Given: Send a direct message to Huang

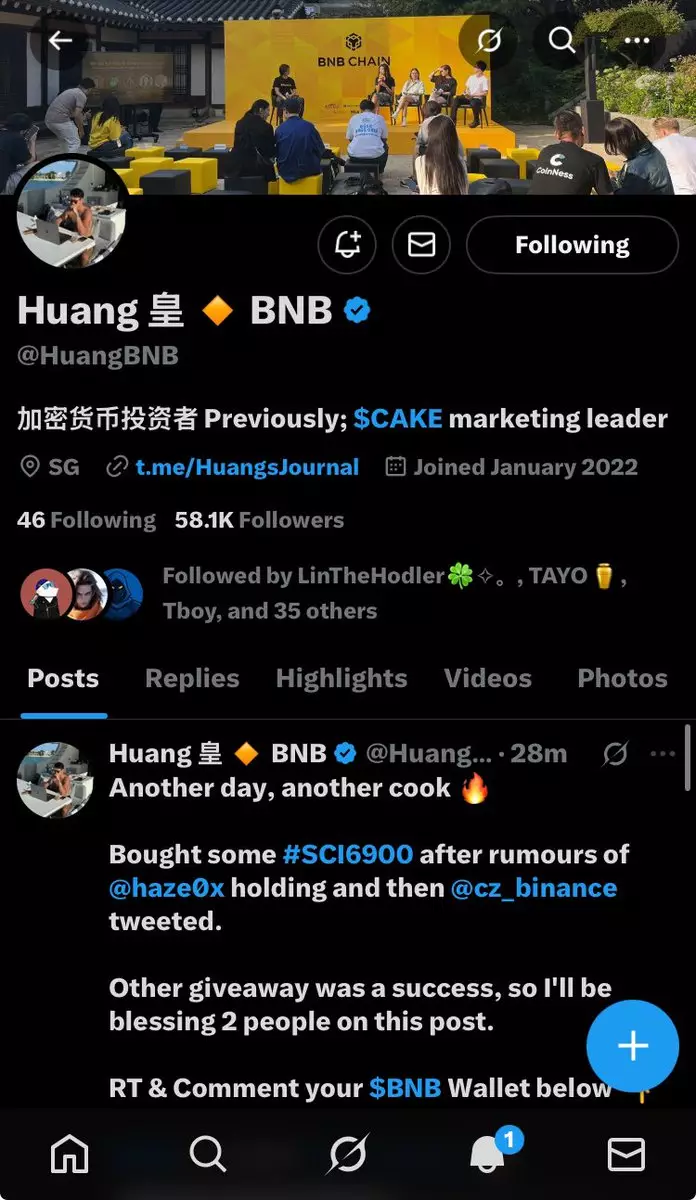Looking at the screenshot, I should 421,245.
